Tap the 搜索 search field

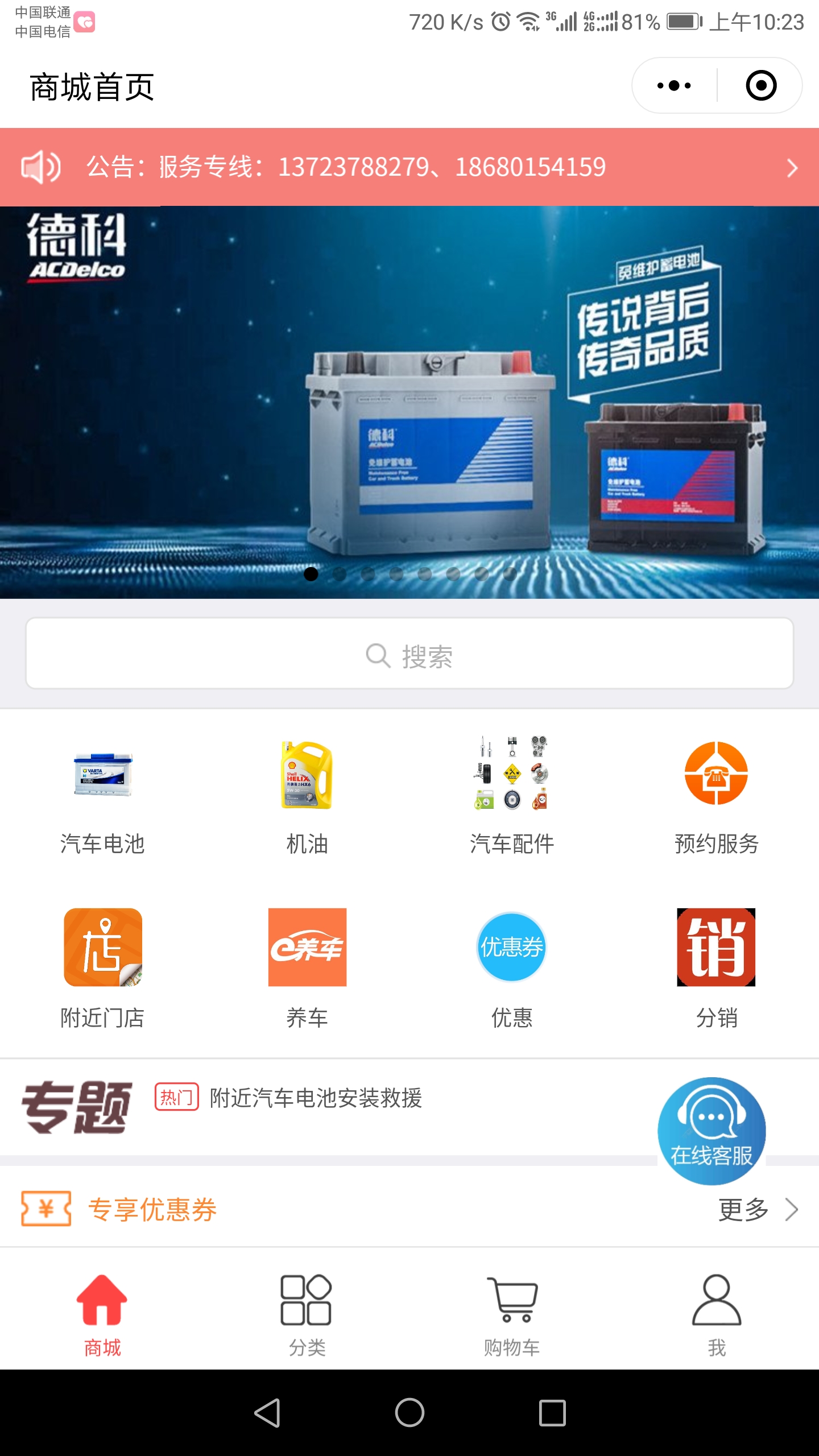(409, 658)
